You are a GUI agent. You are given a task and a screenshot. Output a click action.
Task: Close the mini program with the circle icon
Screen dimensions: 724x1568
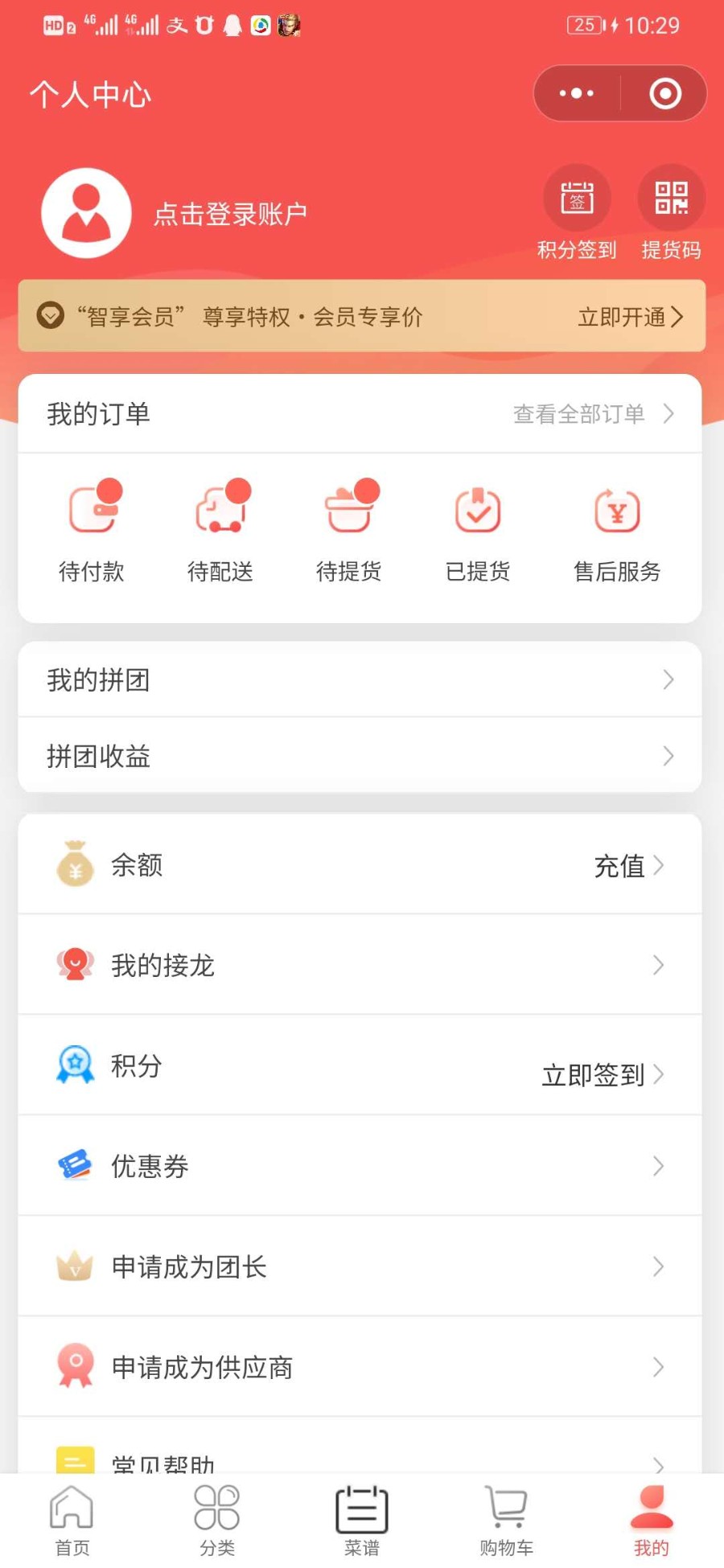[x=665, y=93]
